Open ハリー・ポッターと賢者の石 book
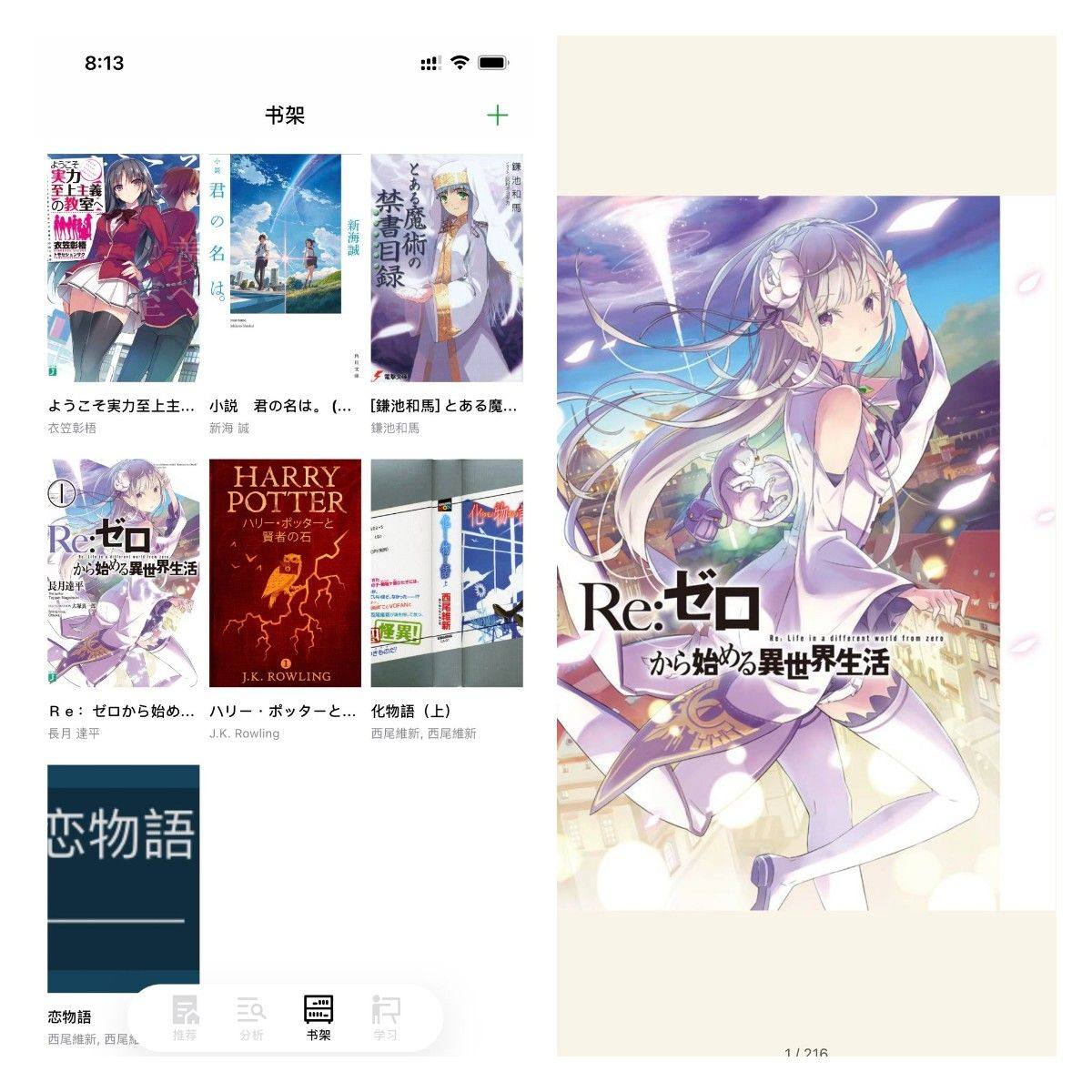The image size is (1092, 1092). click(x=285, y=573)
